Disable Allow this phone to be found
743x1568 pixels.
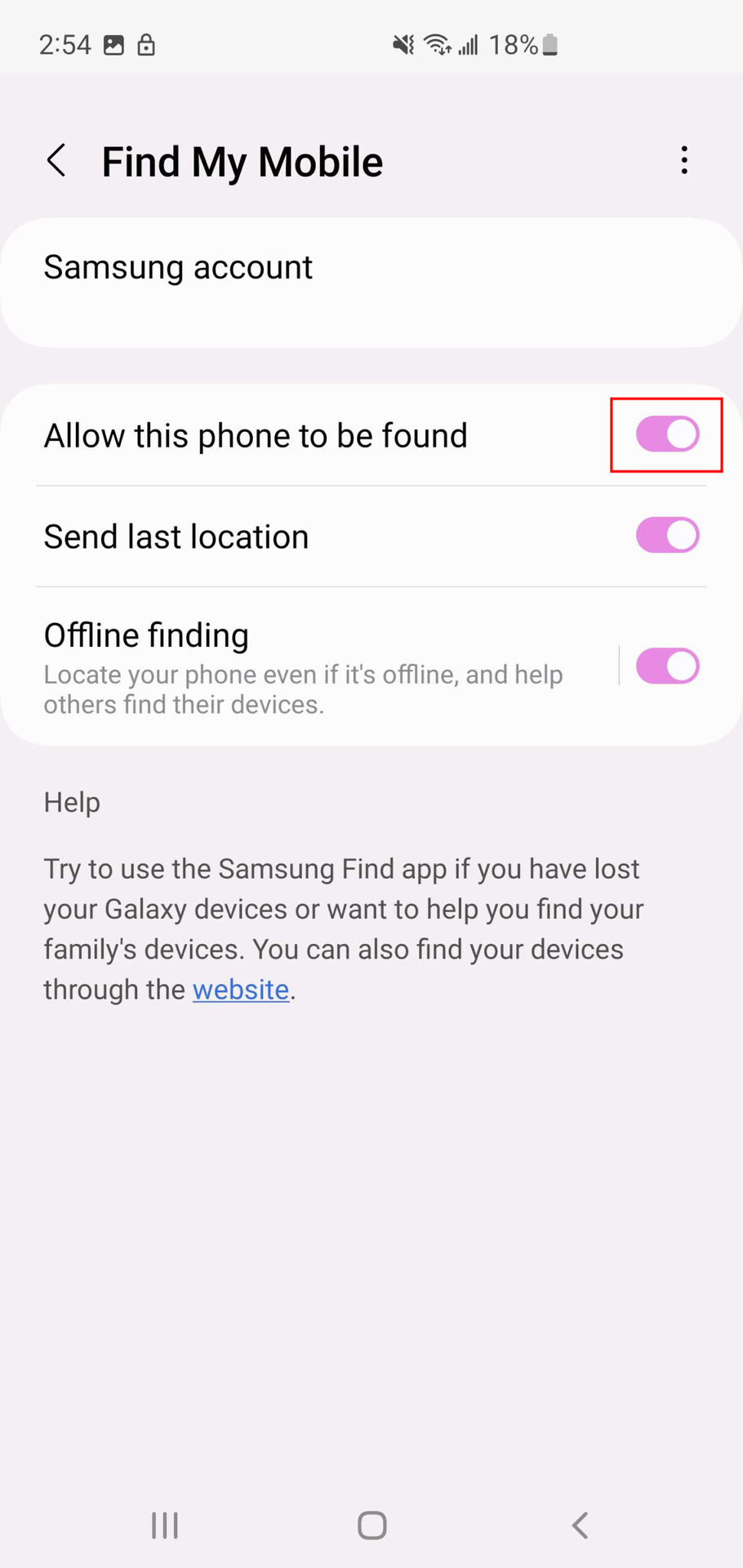(667, 434)
